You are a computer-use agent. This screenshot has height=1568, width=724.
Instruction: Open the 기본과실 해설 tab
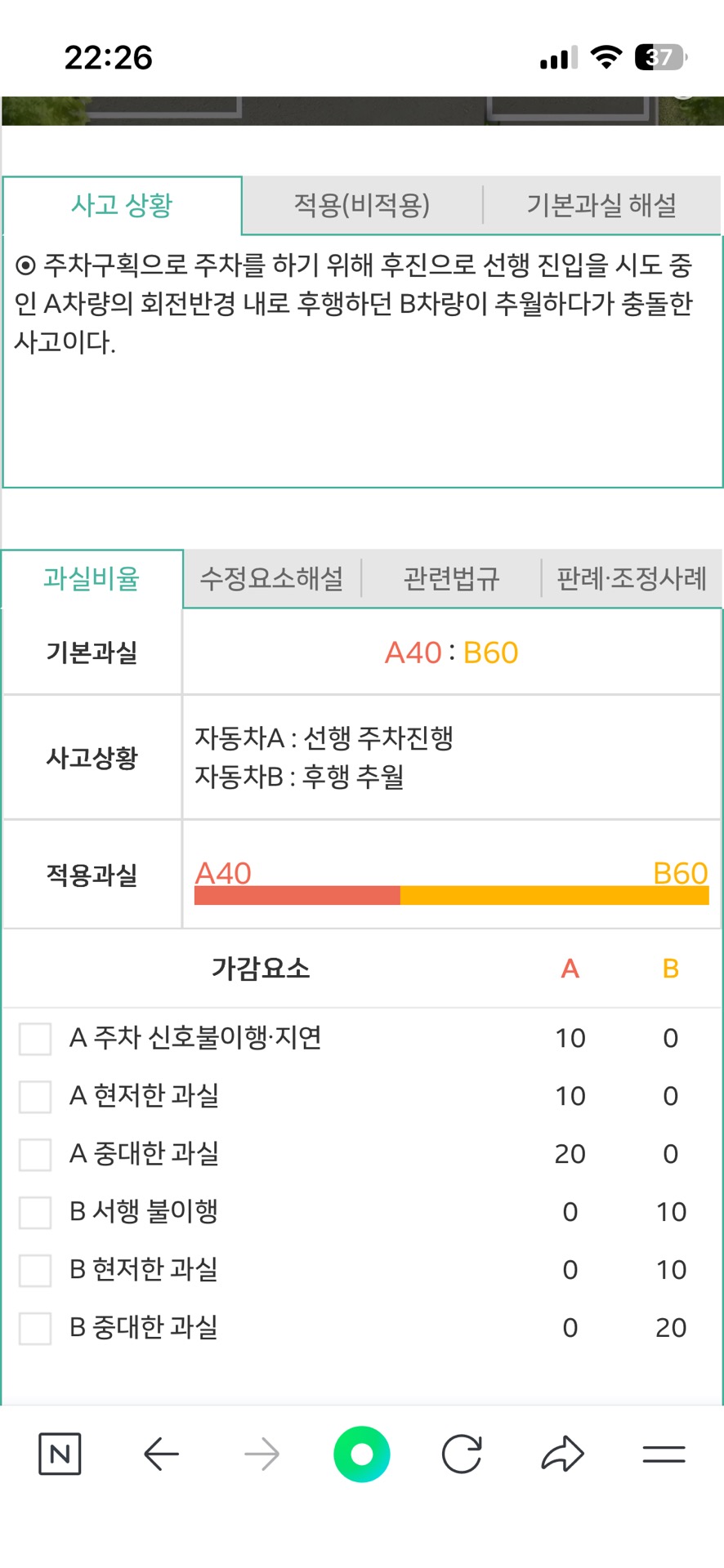pos(601,205)
